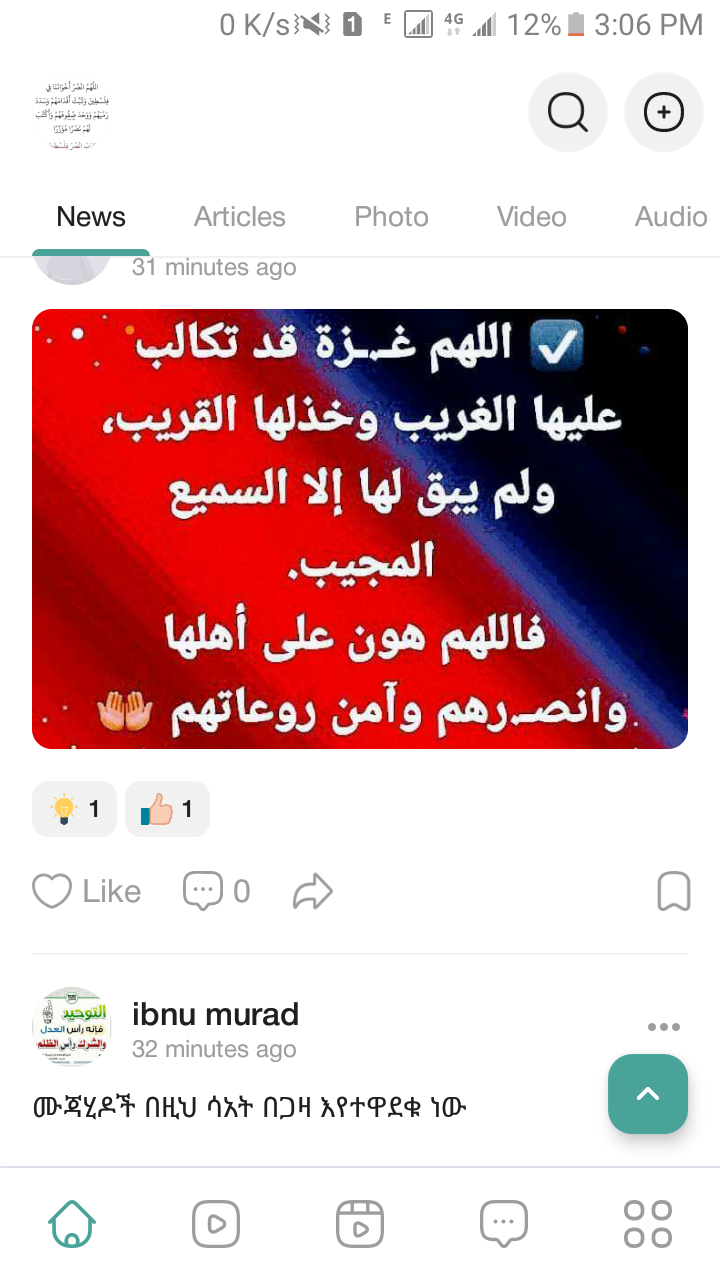Jump to top with the green arrow button
Screen dimensions: 720x1280
click(x=647, y=1094)
